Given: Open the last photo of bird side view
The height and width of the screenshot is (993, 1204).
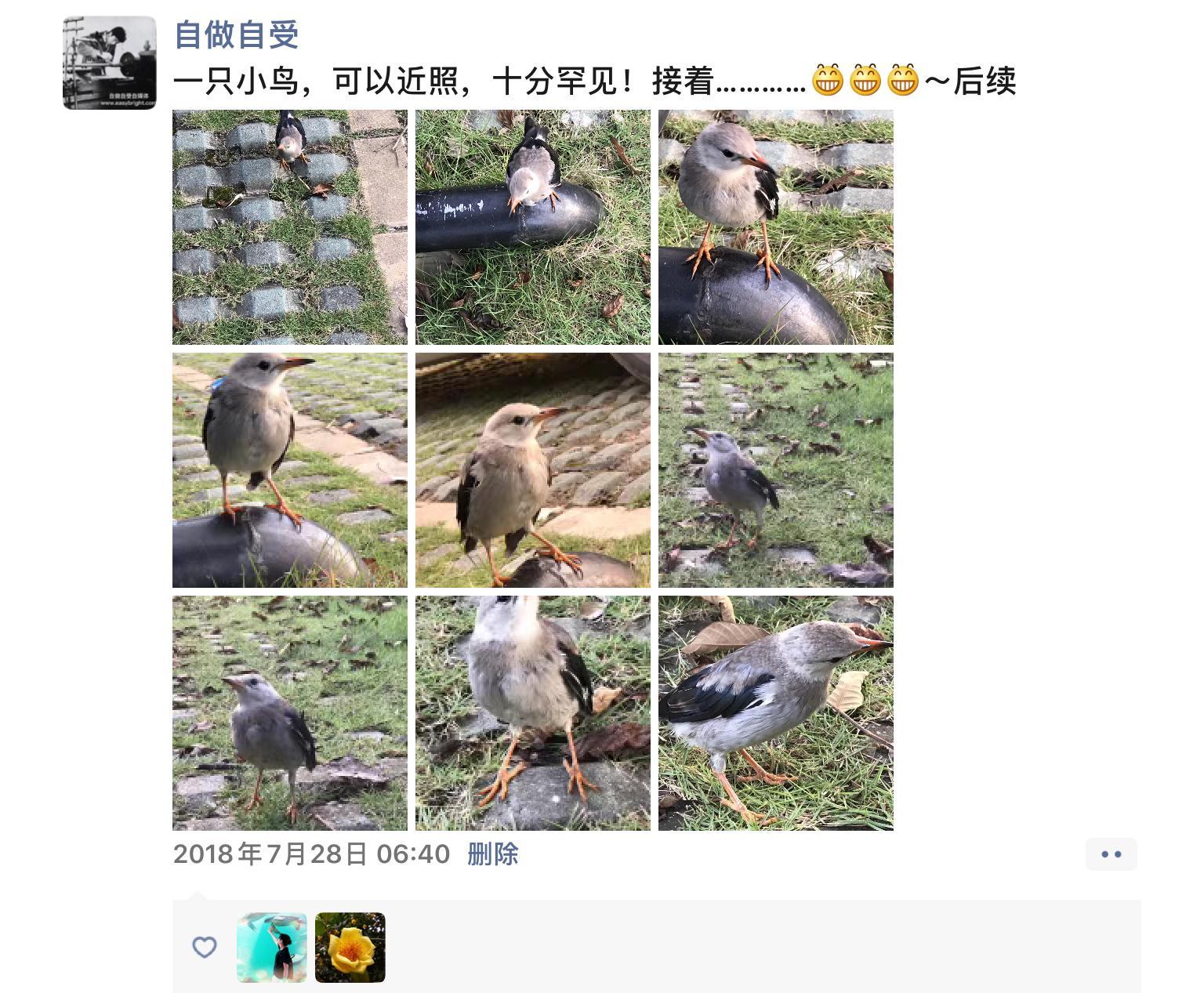Looking at the screenshot, I should 776,713.
